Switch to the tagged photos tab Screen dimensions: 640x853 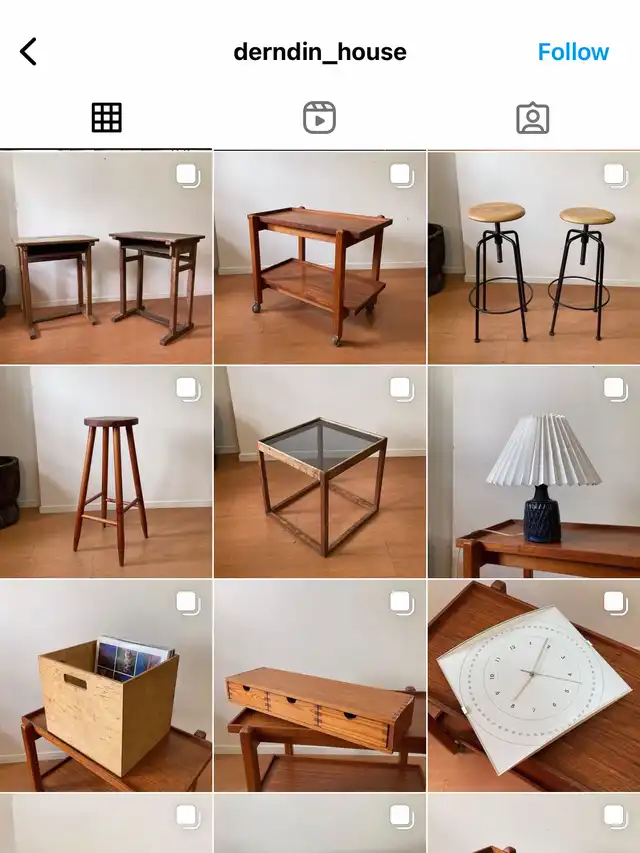click(x=532, y=118)
